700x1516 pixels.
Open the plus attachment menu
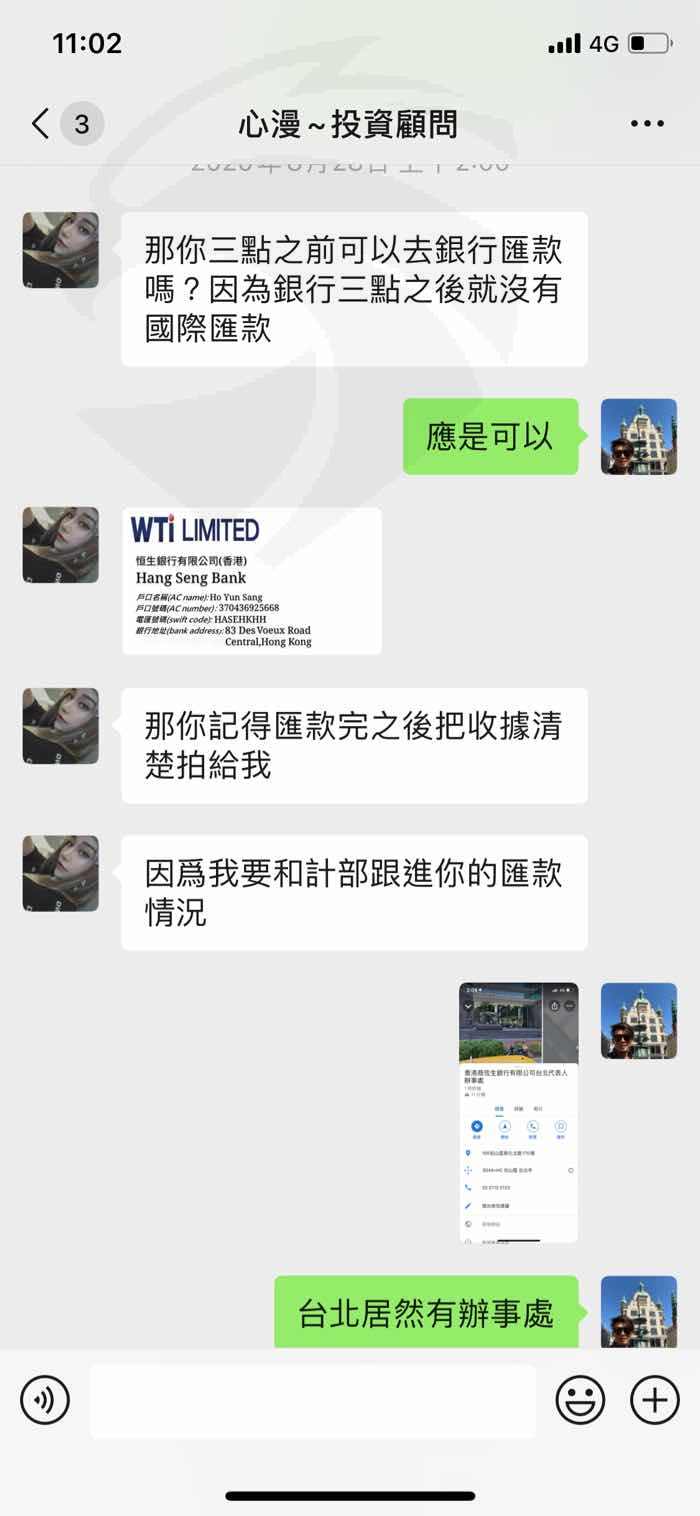tap(655, 1399)
